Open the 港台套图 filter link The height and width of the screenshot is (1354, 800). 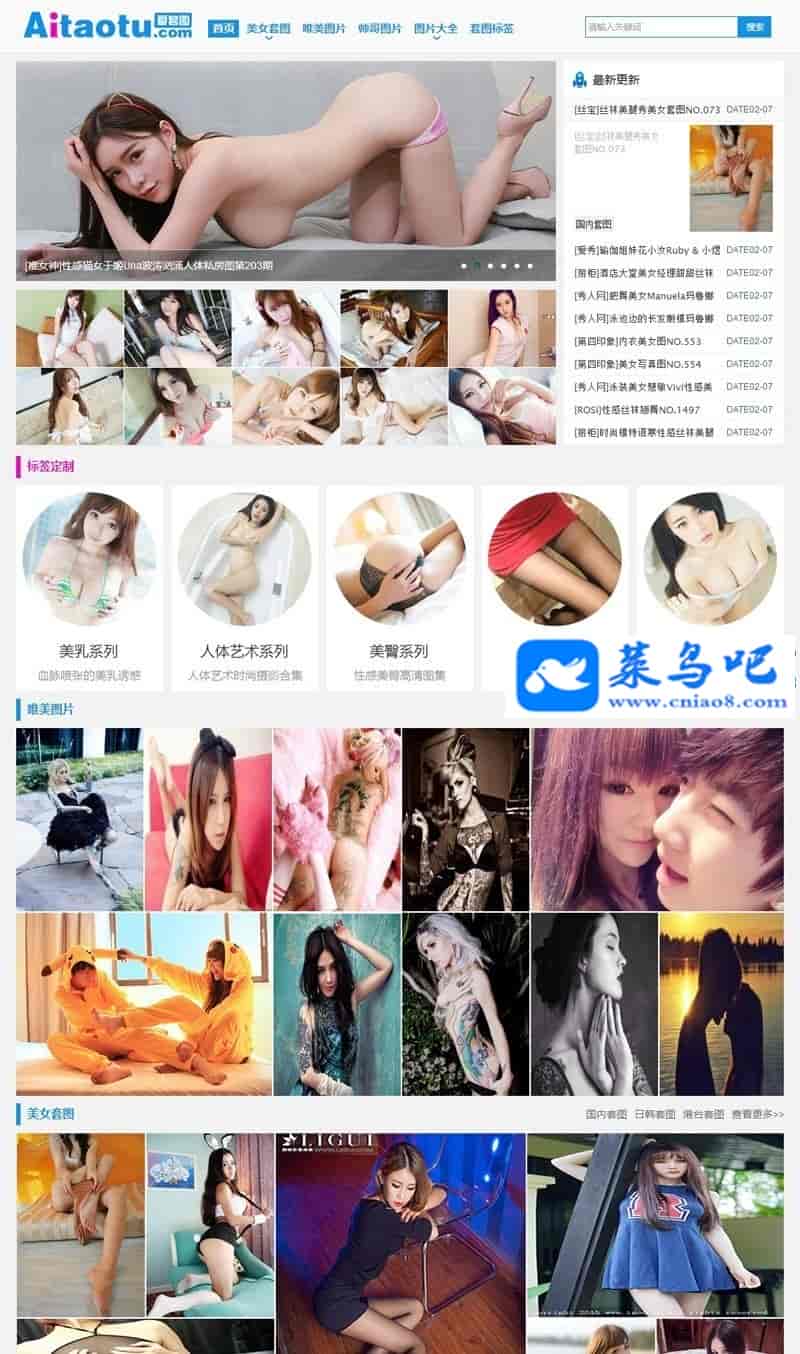point(704,1113)
